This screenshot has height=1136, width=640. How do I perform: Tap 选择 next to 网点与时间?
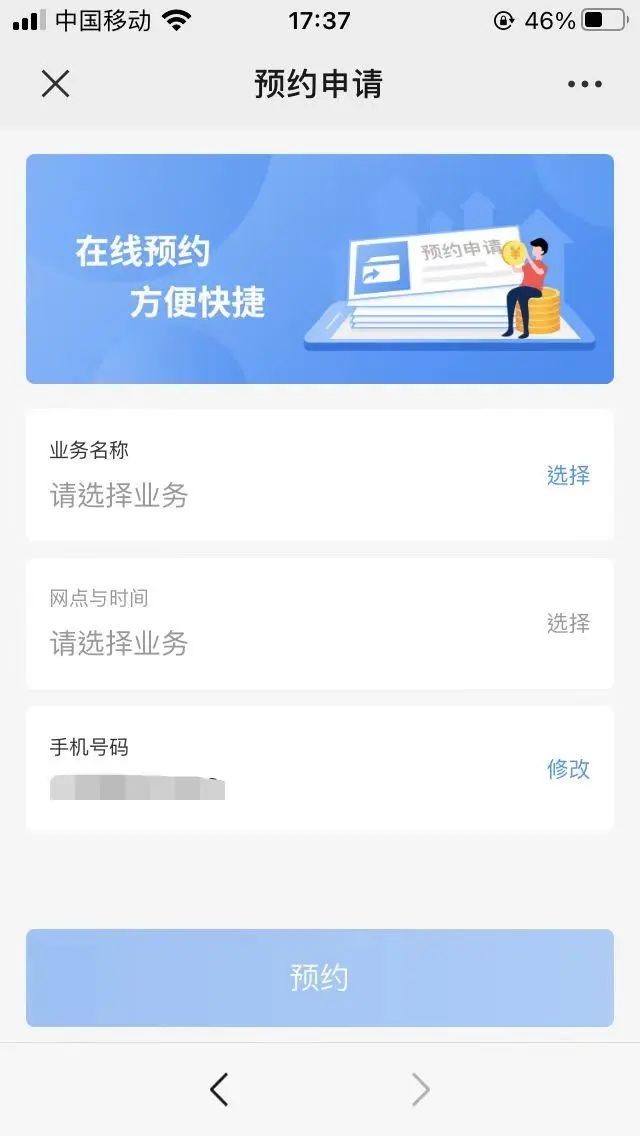(568, 623)
